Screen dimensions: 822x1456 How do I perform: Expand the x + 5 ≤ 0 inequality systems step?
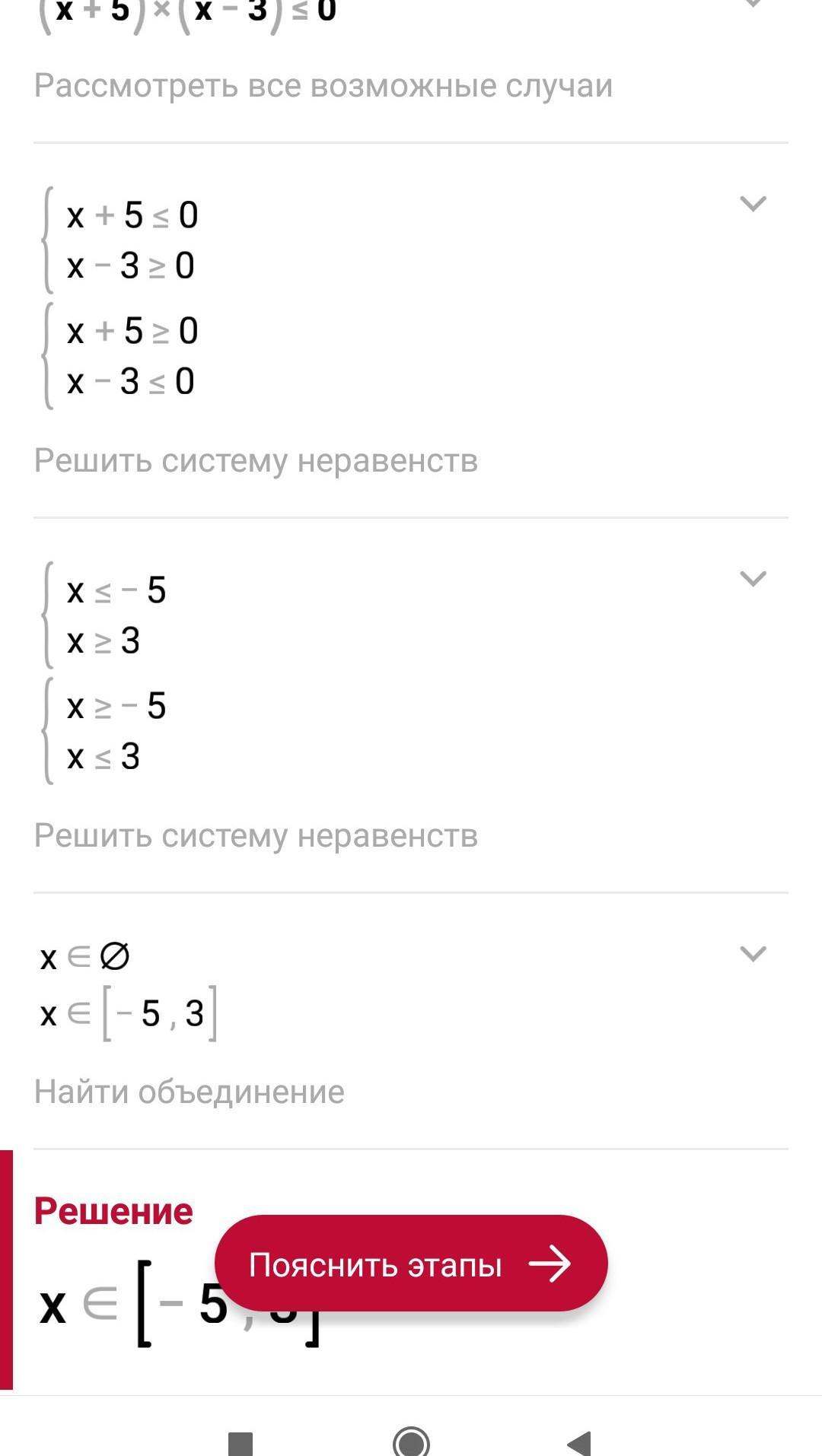(753, 204)
